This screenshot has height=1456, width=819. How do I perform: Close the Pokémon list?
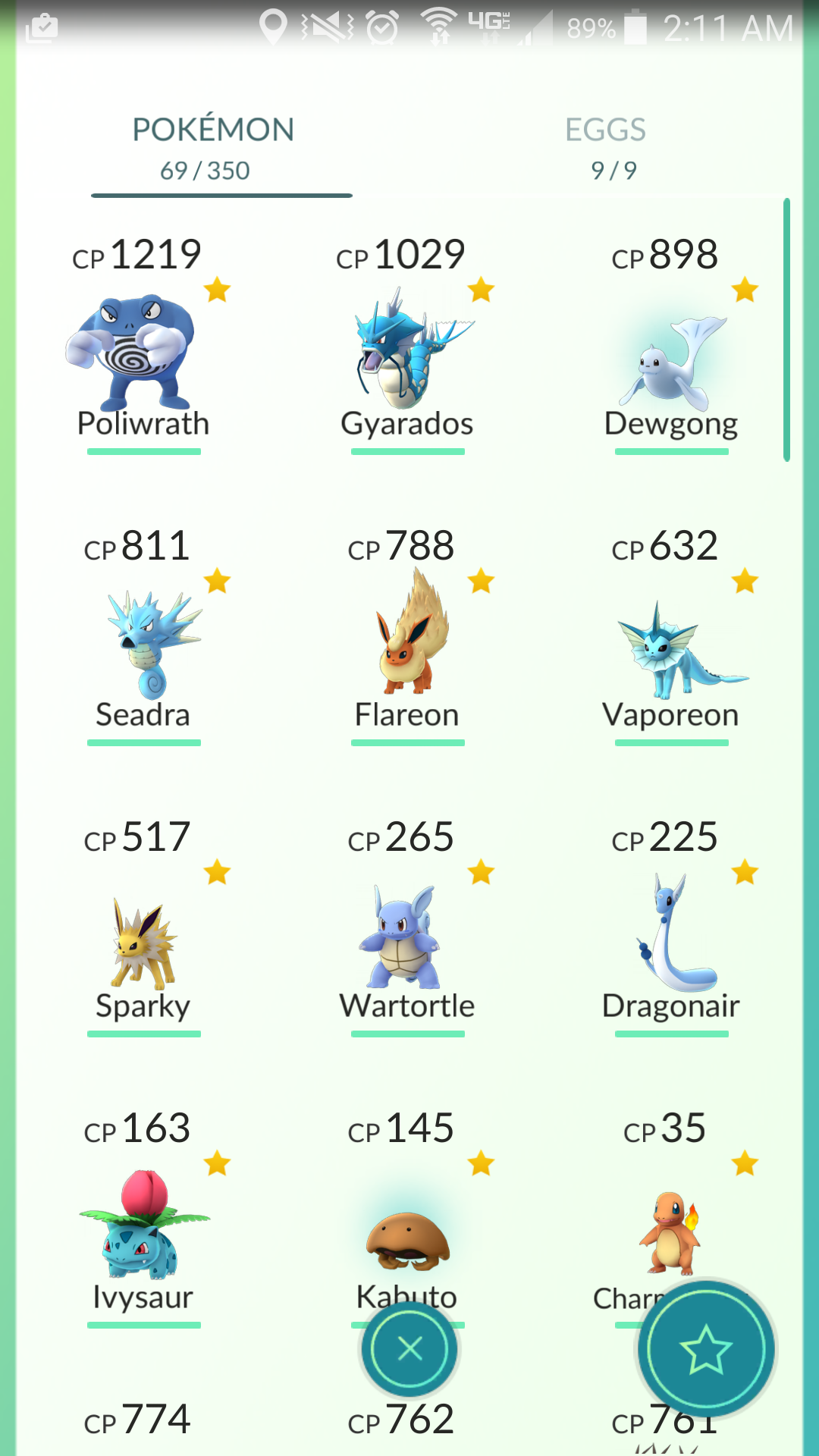click(409, 1348)
